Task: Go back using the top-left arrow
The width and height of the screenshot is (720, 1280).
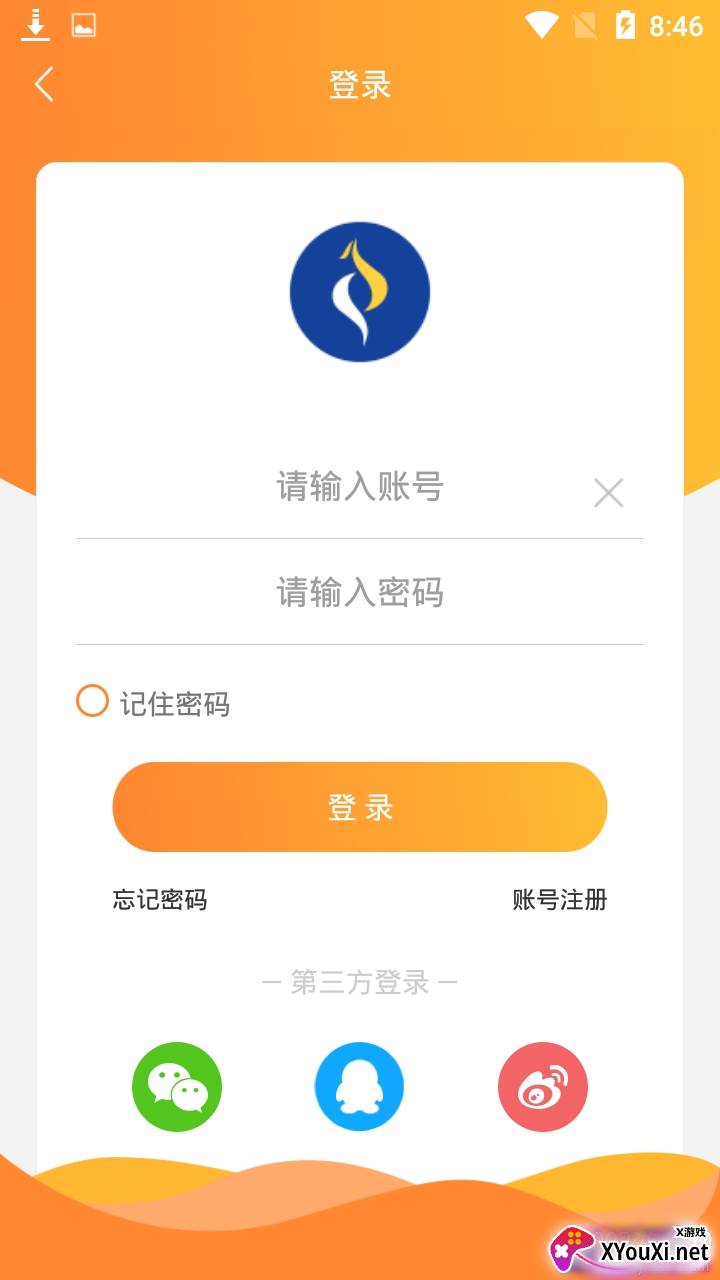Action: coord(44,85)
